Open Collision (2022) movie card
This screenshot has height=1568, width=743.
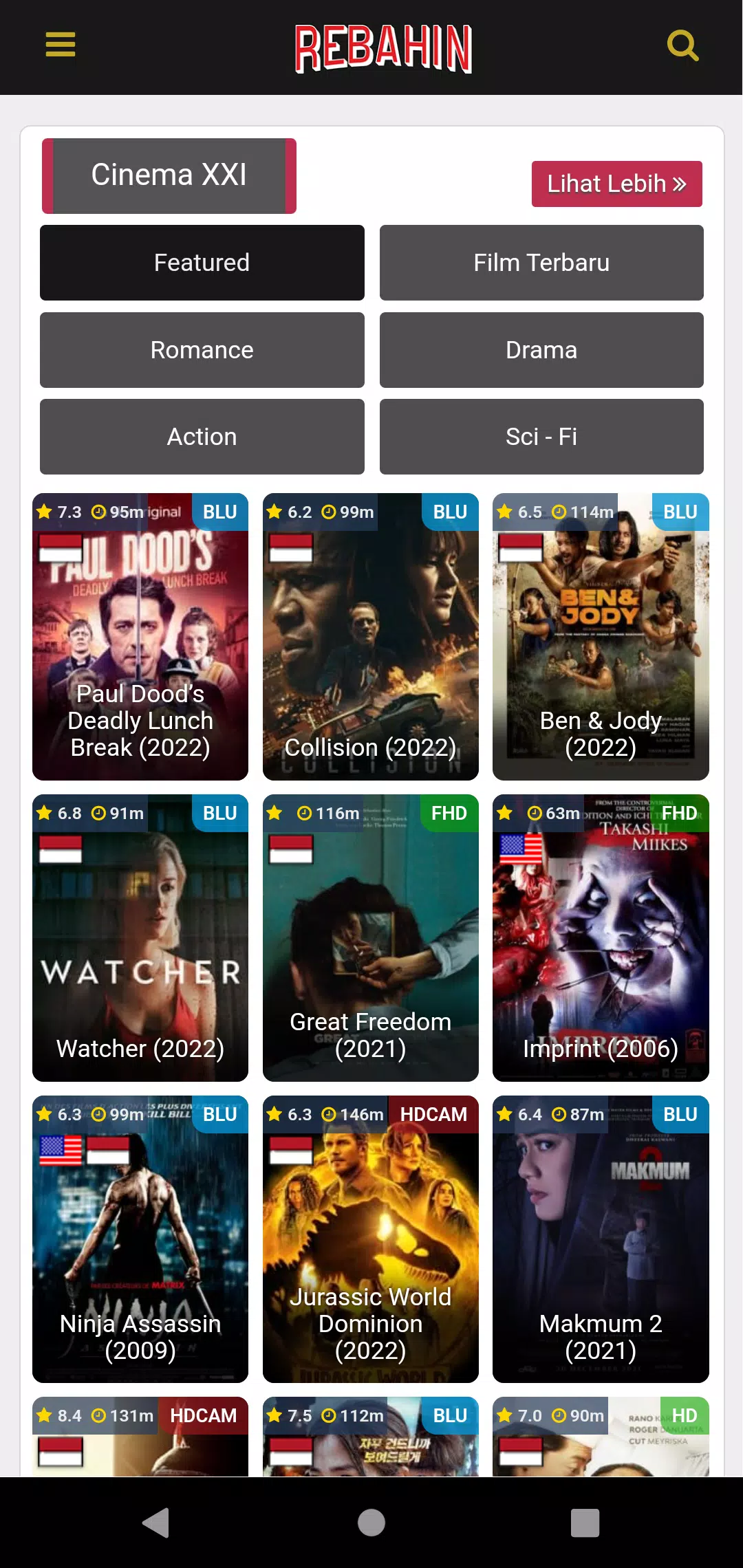point(370,637)
